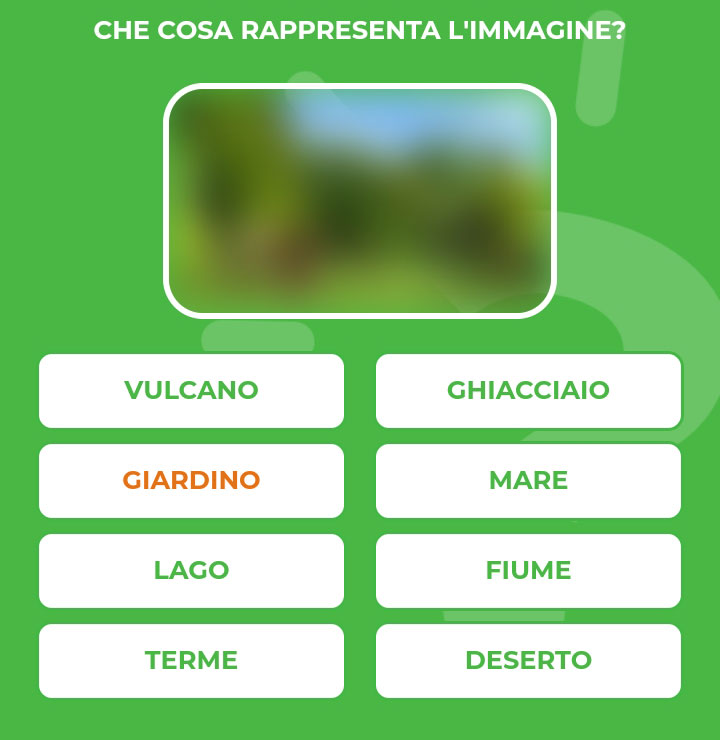Confirm GIARDINO, the orange-highlighted choice
Image resolution: width=720 pixels, height=740 pixels.
[191, 481]
